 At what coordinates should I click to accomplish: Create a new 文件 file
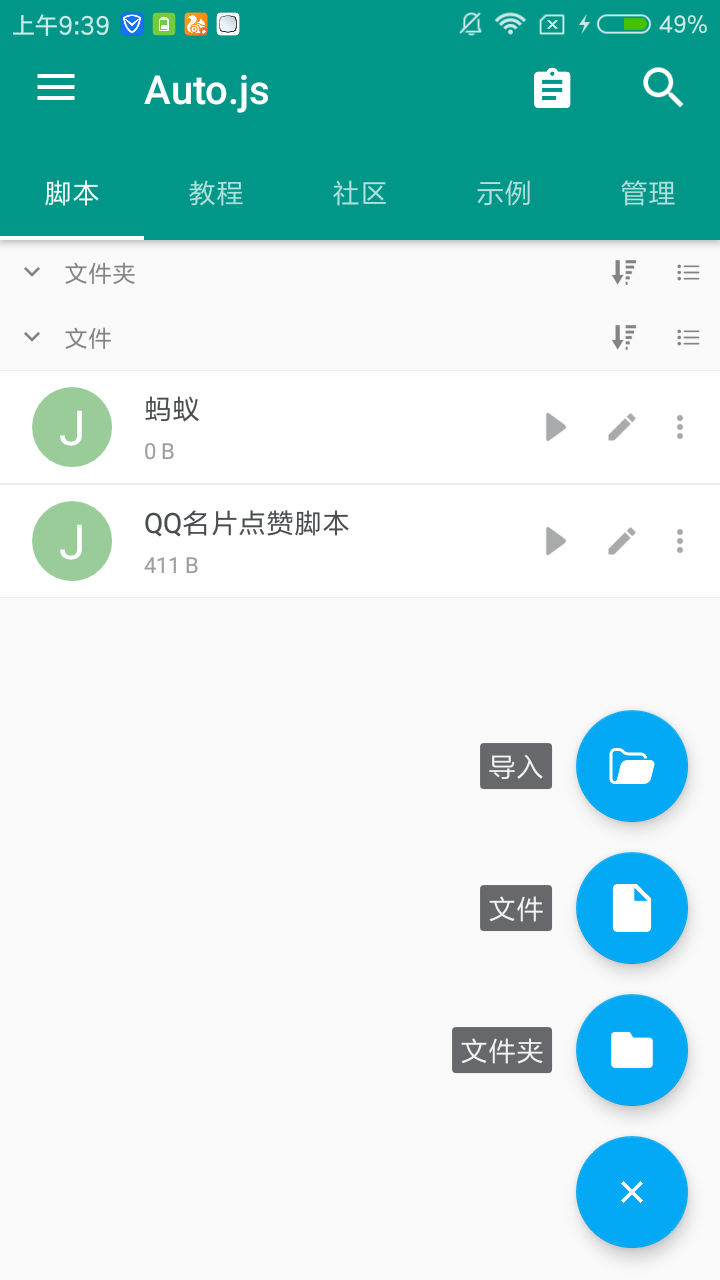point(632,908)
